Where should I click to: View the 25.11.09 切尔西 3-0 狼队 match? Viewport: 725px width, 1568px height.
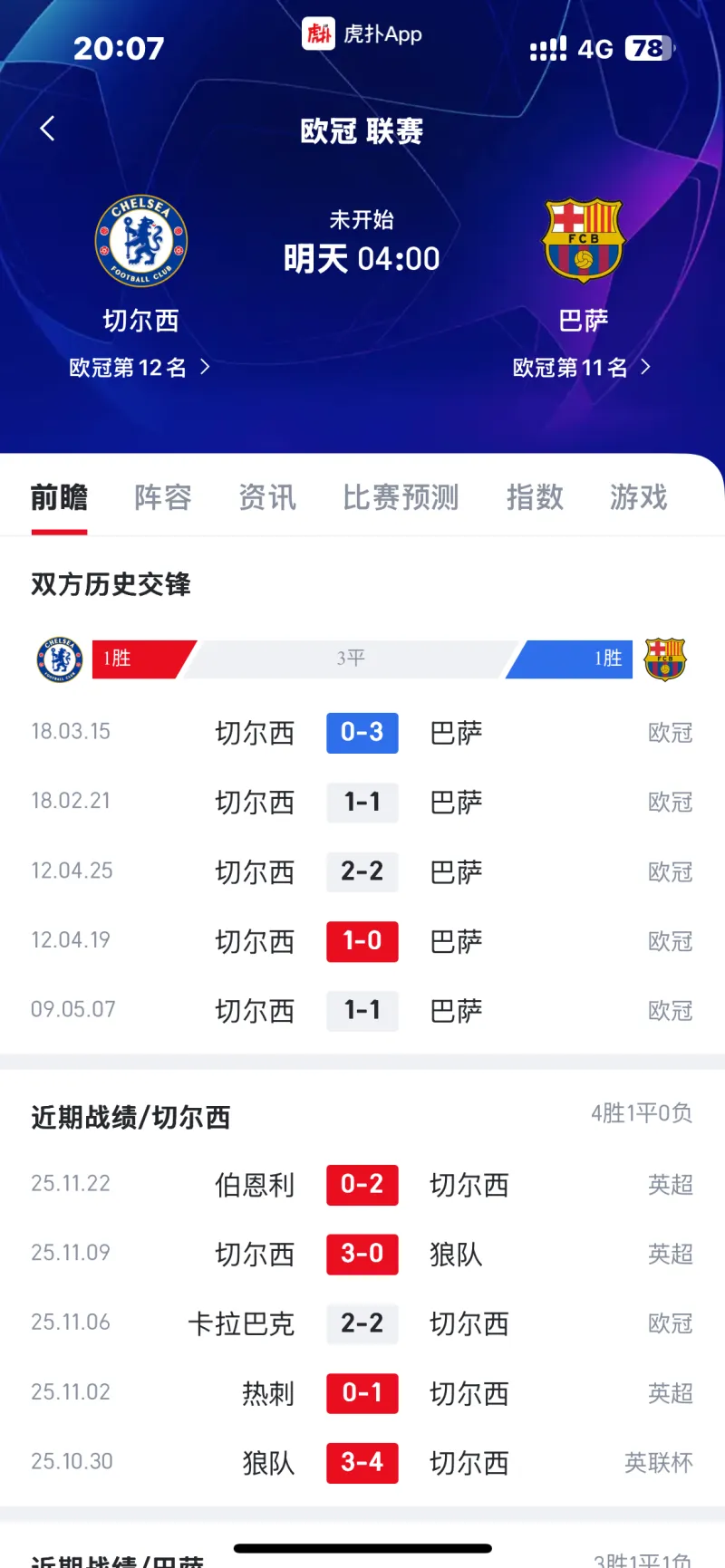[x=362, y=1254]
